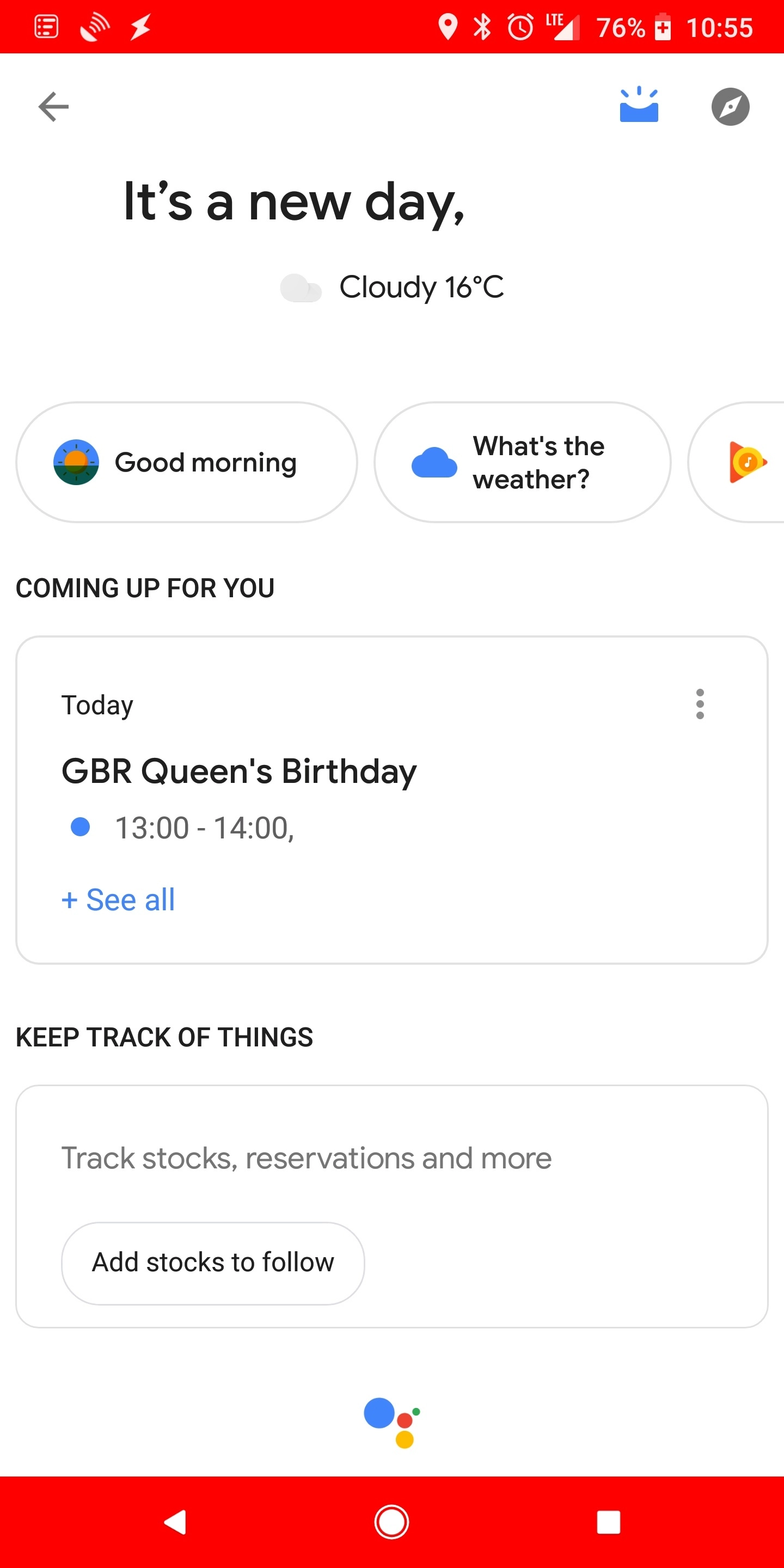Tap the system home button
784x1568 pixels.
click(391, 1522)
